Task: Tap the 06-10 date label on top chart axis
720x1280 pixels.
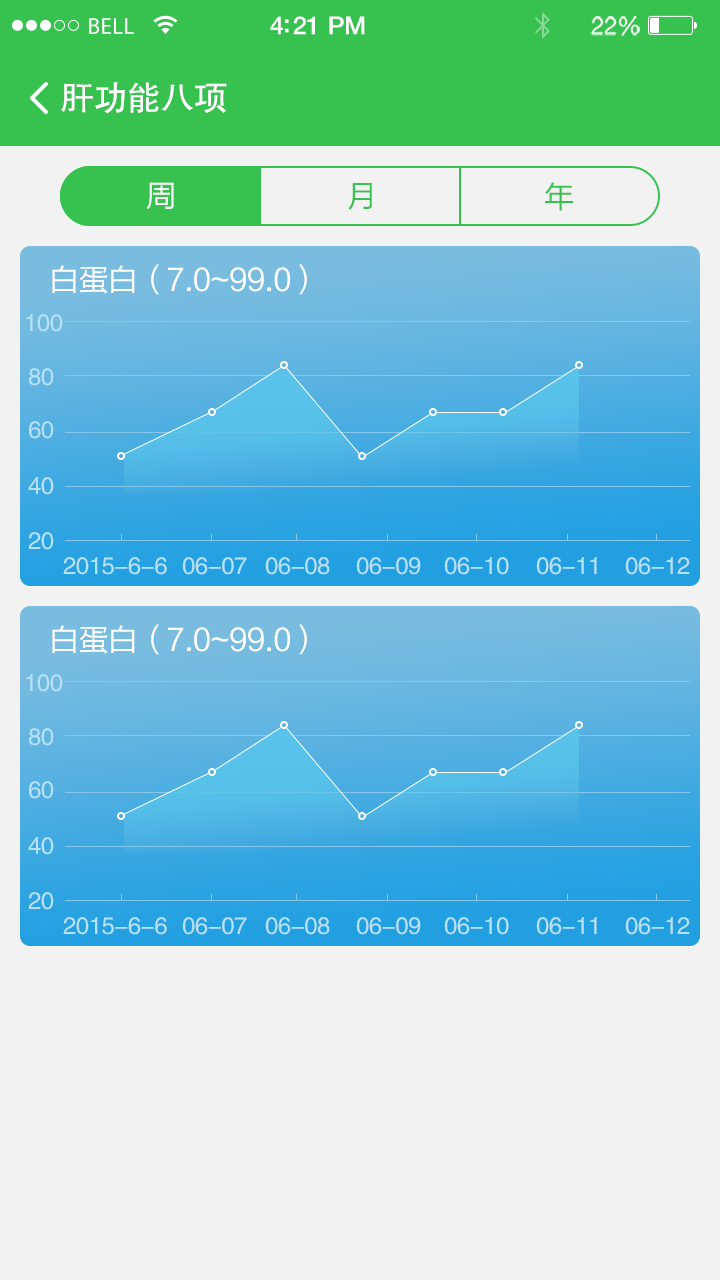Action: [479, 565]
